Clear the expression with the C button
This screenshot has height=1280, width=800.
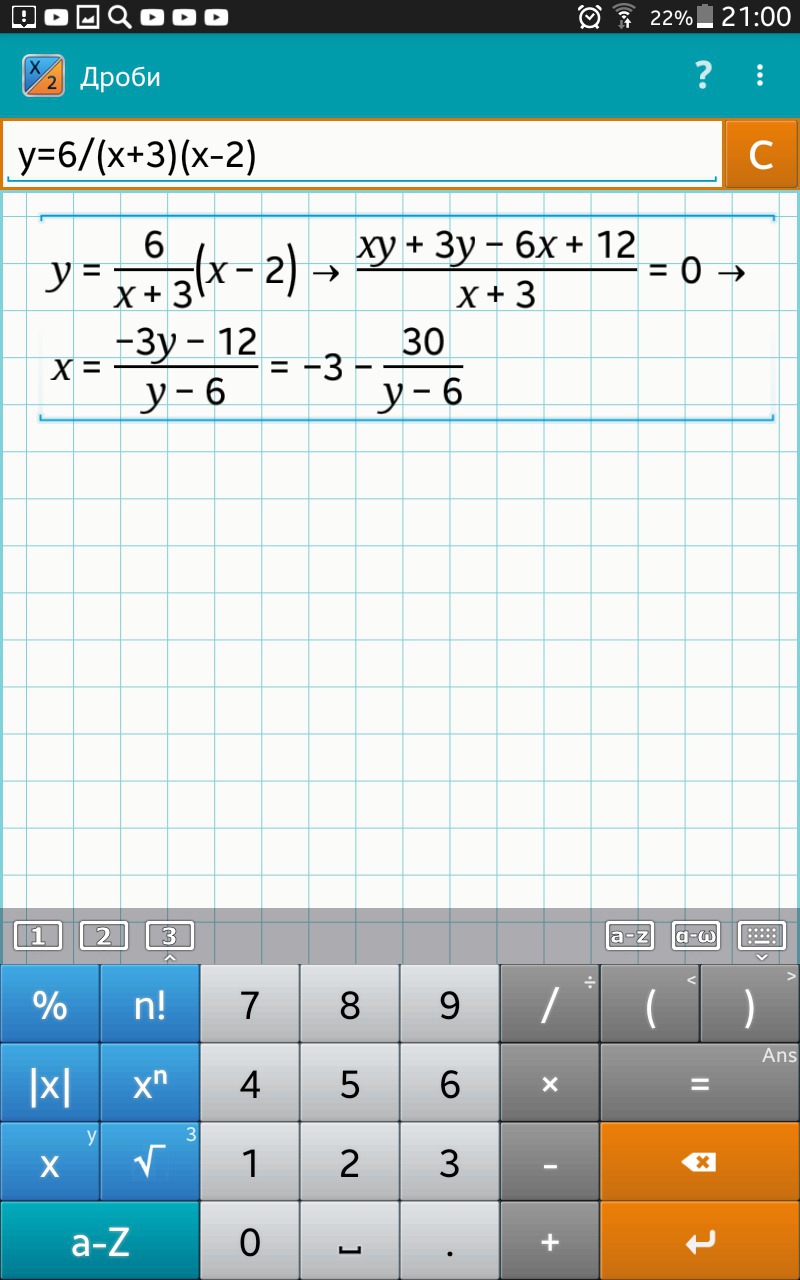[761, 154]
